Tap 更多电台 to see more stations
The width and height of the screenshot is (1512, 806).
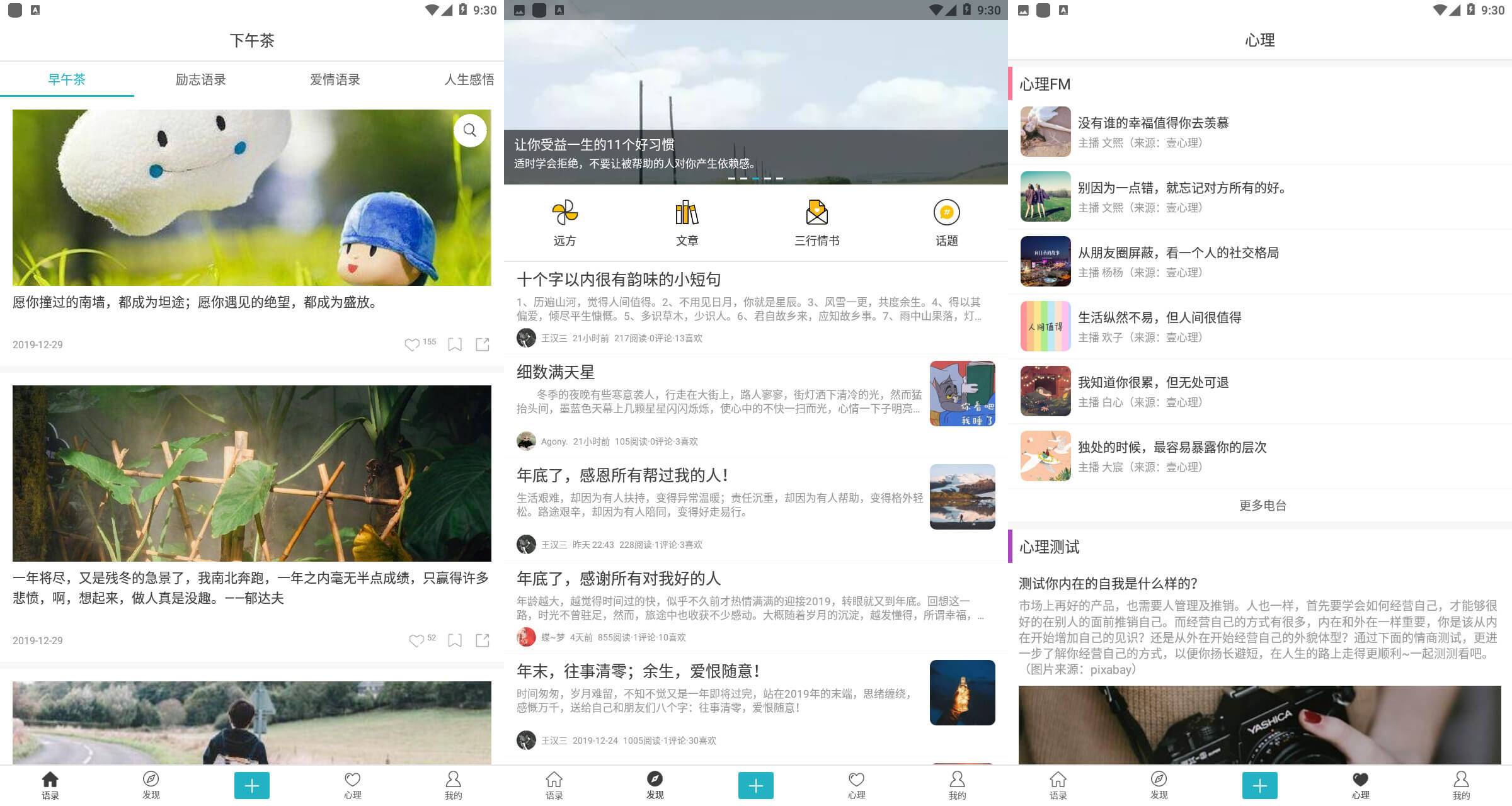pyautogui.click(x=1262, y=506)
